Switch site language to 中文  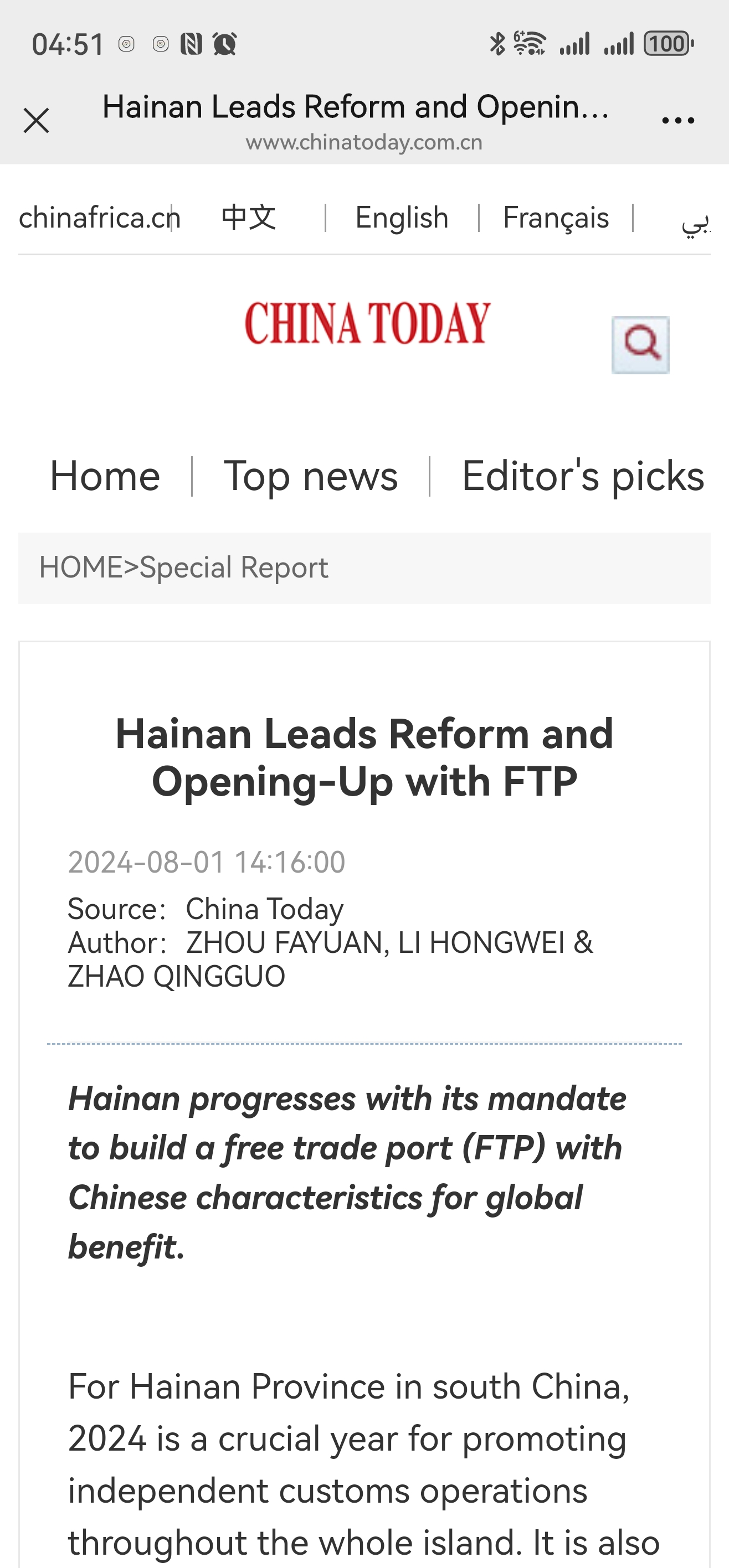pos(249,218)
